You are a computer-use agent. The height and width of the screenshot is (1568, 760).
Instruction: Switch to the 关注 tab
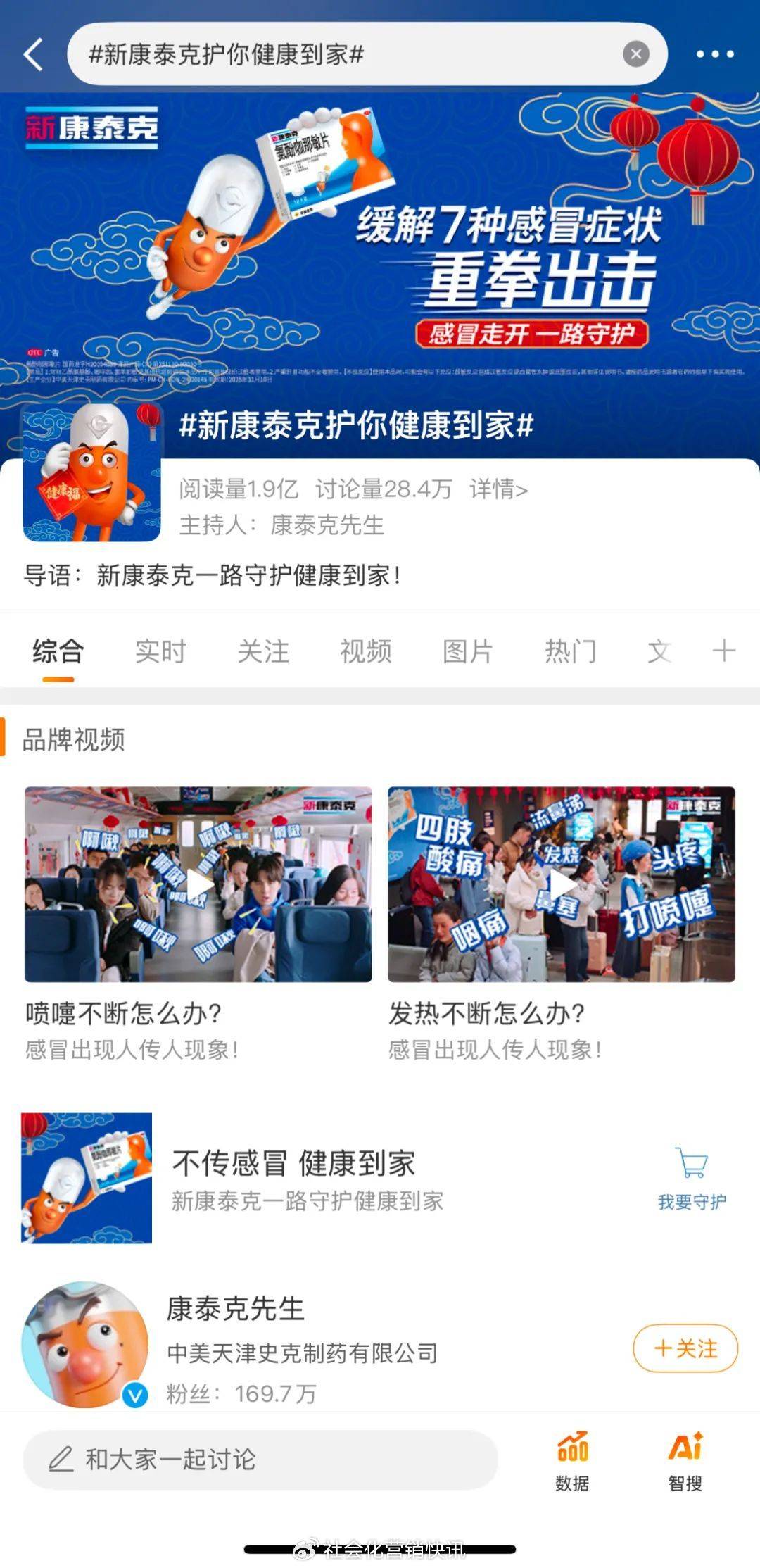[263, 651]
